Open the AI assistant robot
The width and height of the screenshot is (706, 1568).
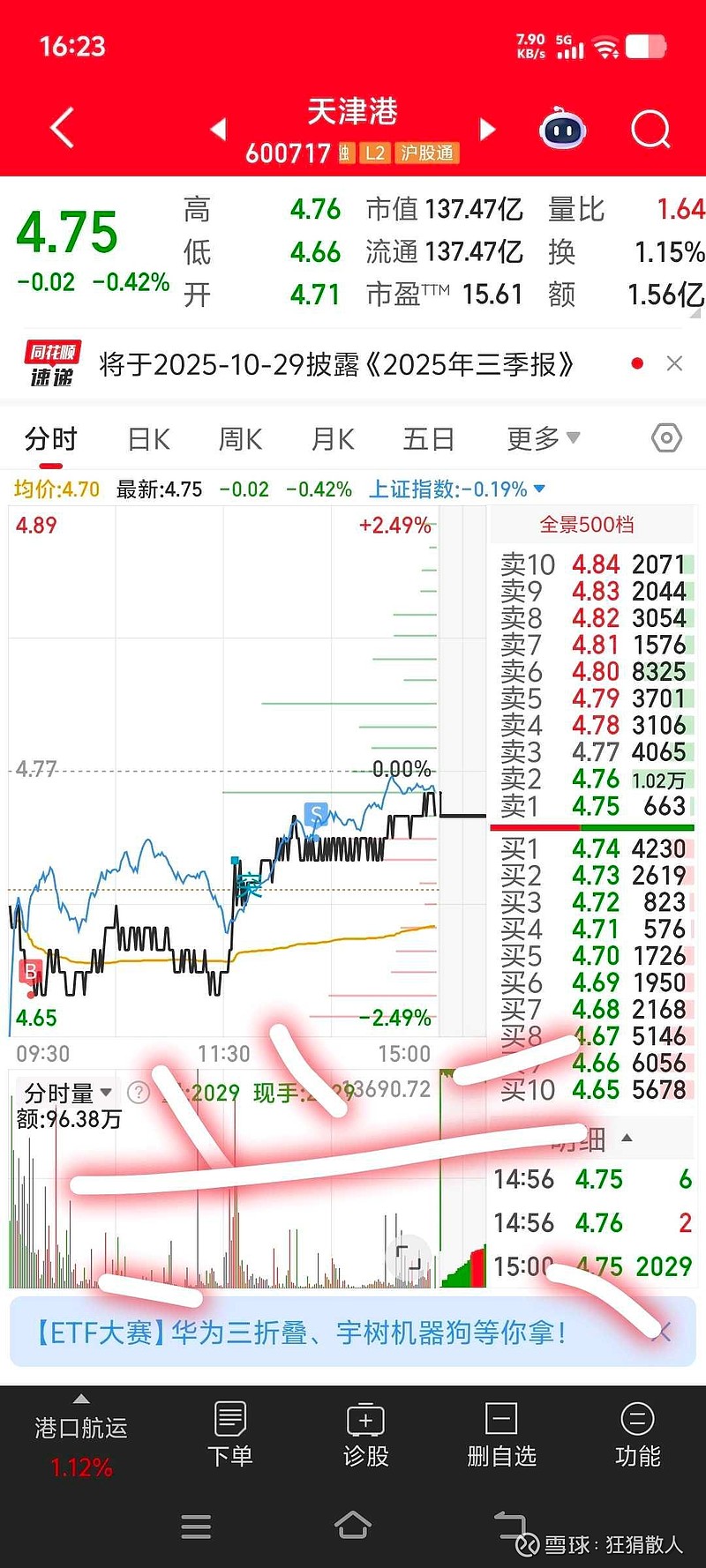[x=562, y=129]
